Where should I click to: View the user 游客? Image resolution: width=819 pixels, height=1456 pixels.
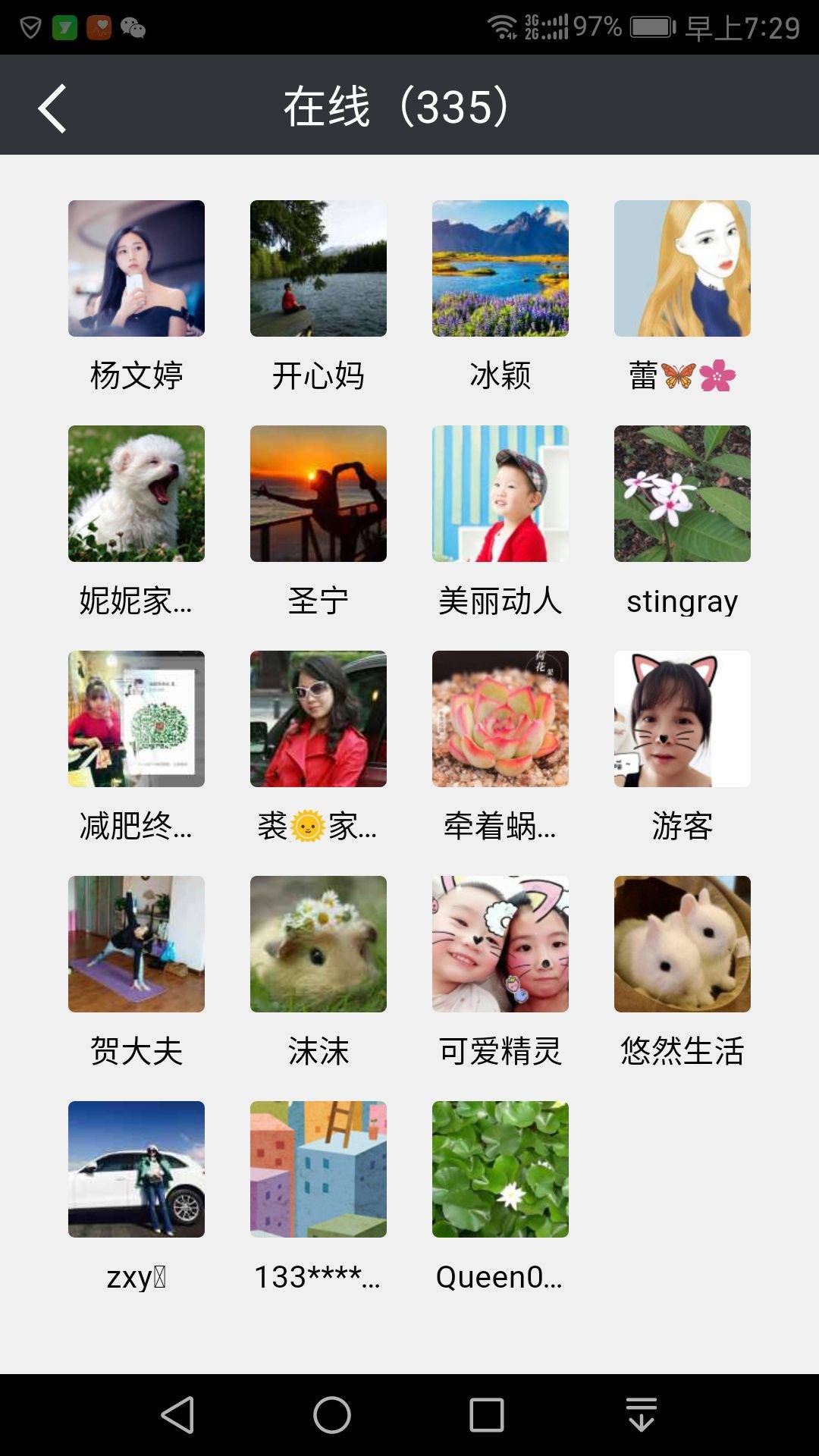tap(682, 719)
